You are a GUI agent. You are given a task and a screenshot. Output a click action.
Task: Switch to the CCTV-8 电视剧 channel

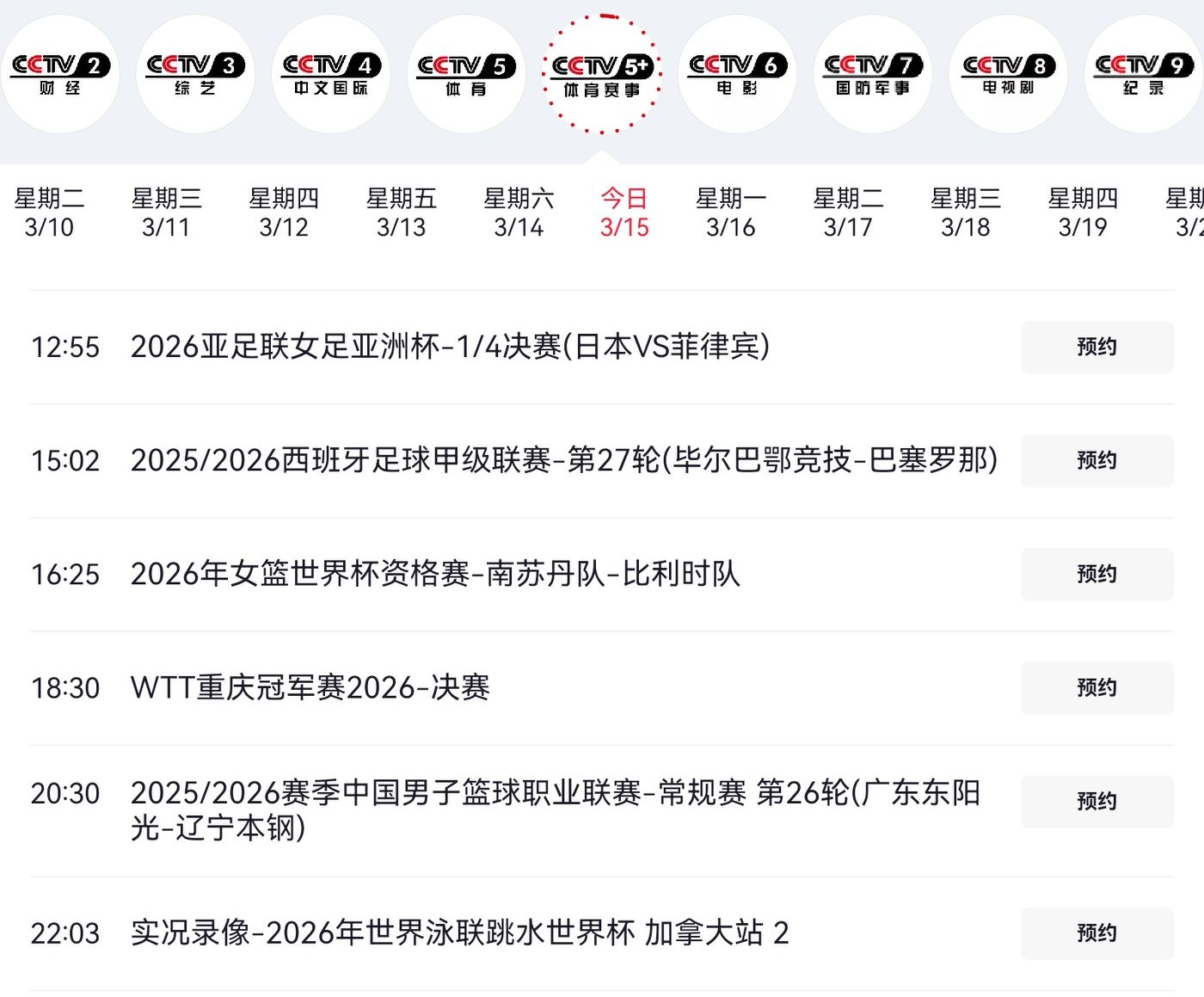1008,74
